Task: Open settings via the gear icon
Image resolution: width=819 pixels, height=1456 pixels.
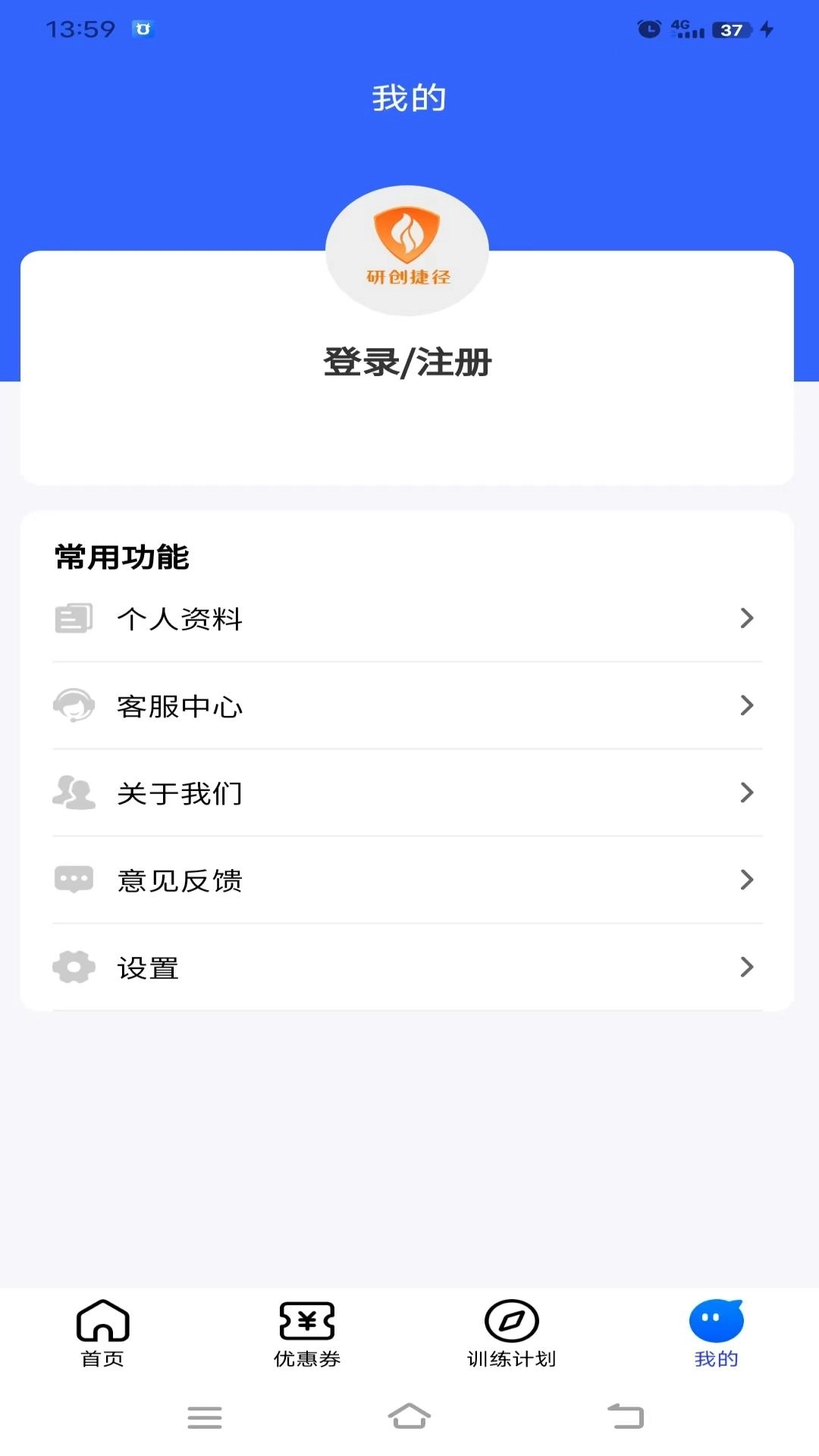Action: point(74,967)
